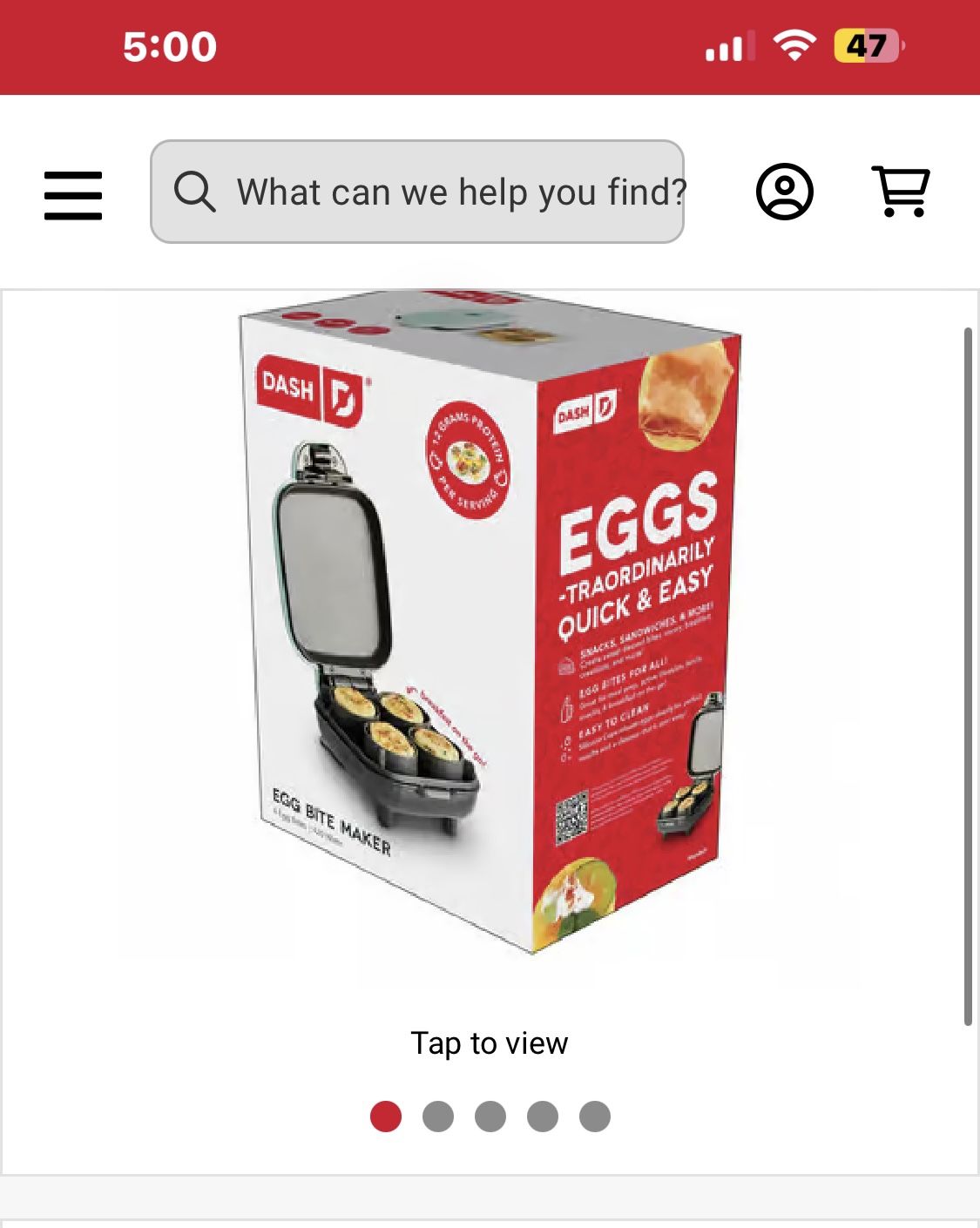This screenshot has height=1228, width=980.
Task: Tap the search field to find products
Action: click(x=417, y=192)
